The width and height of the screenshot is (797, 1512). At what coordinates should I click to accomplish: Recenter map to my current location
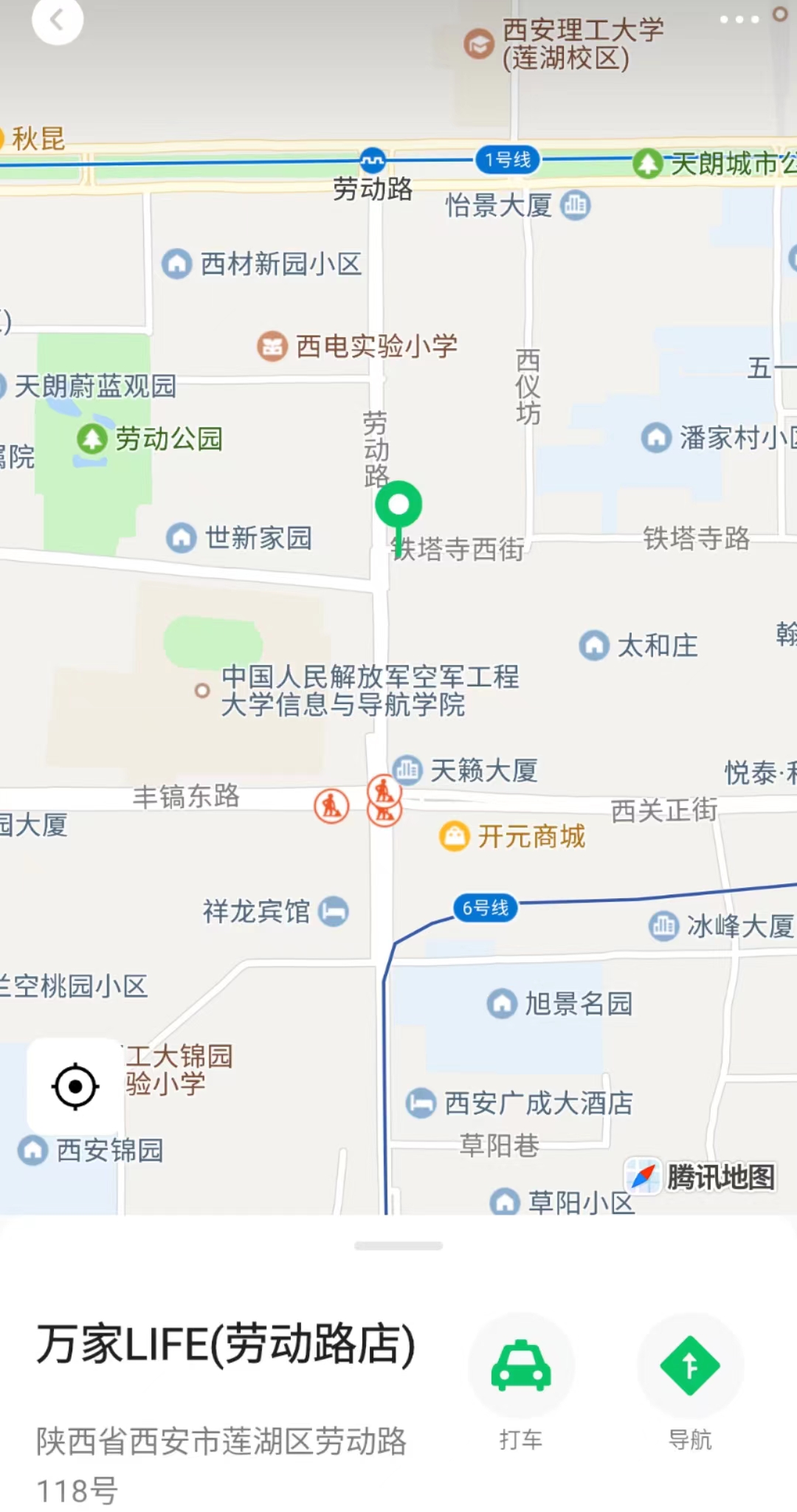point(75,1086)
